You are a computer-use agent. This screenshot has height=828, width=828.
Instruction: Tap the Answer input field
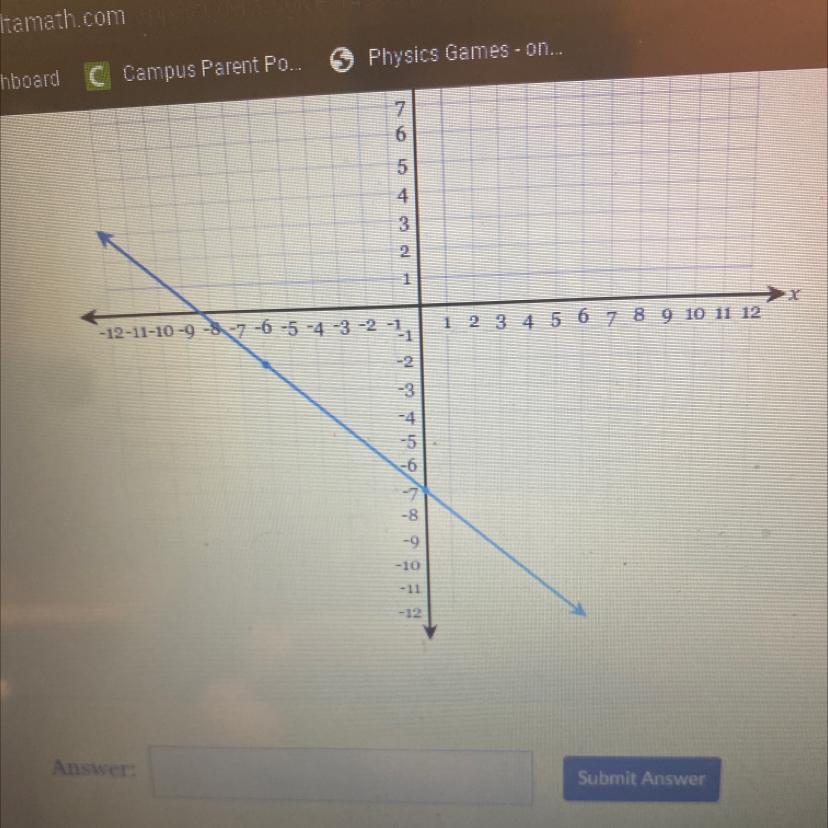point(341,776)
